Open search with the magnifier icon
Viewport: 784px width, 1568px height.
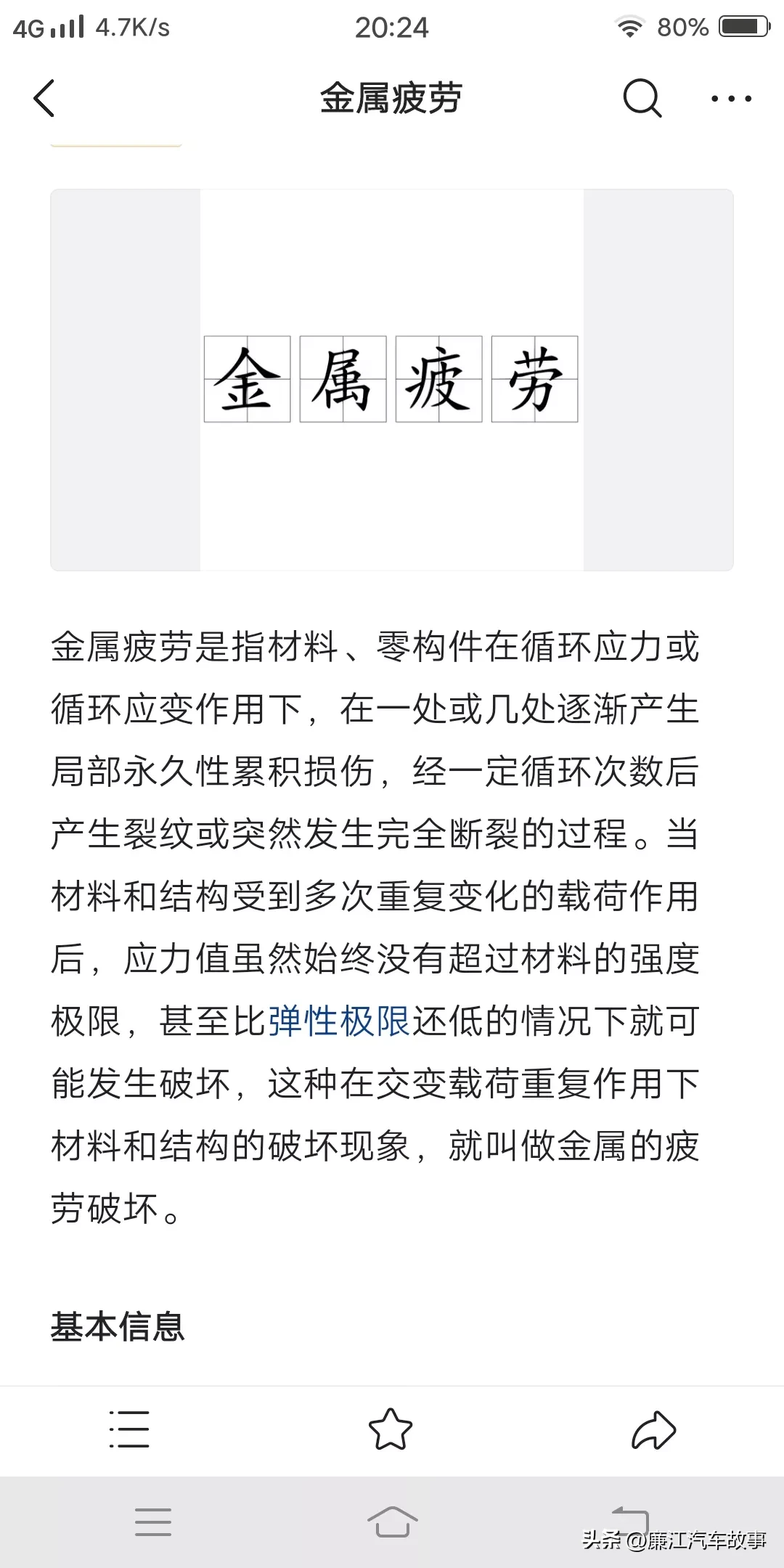pos(642,98)
